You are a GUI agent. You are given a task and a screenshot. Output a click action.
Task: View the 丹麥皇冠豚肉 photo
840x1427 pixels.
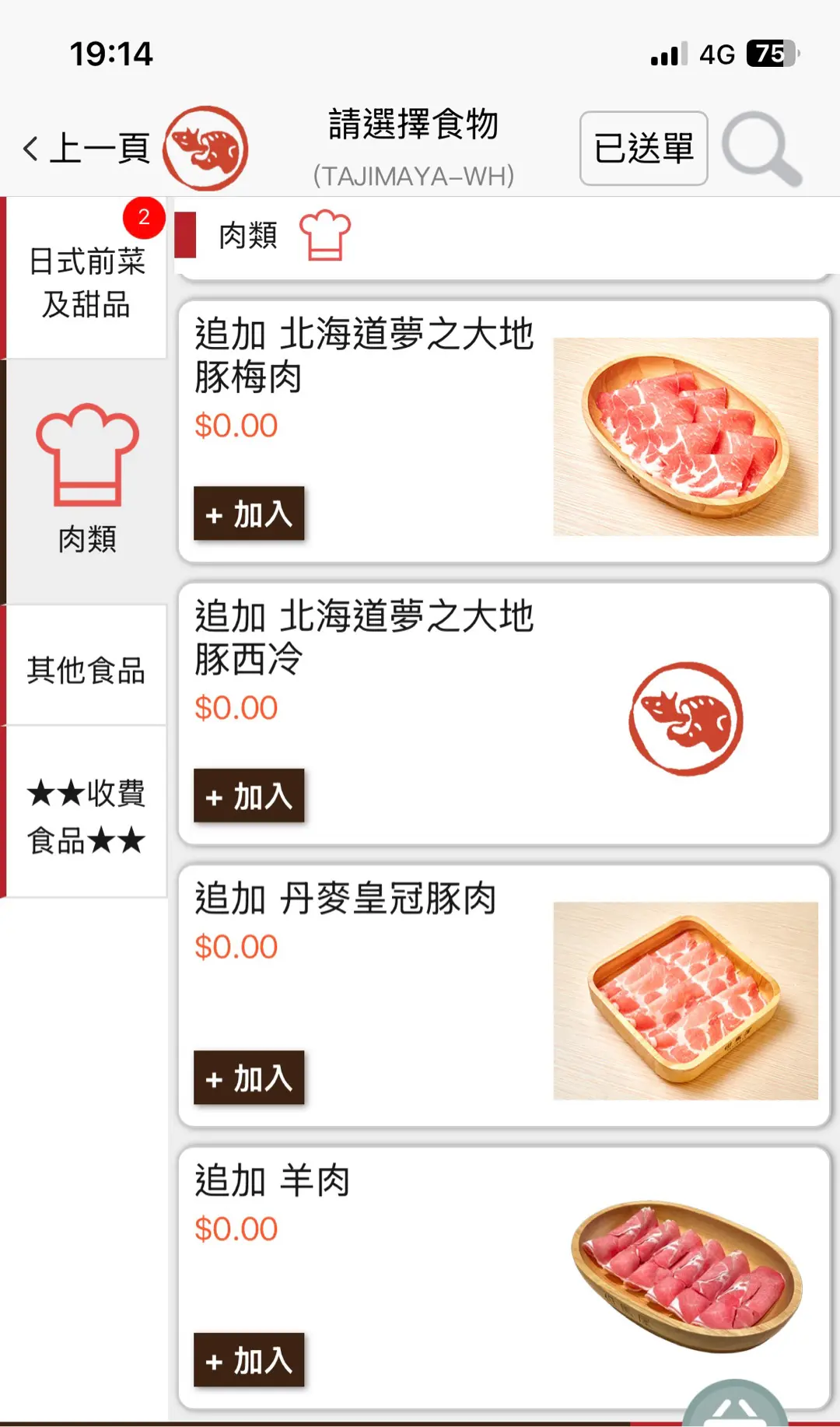point(685,1001)
